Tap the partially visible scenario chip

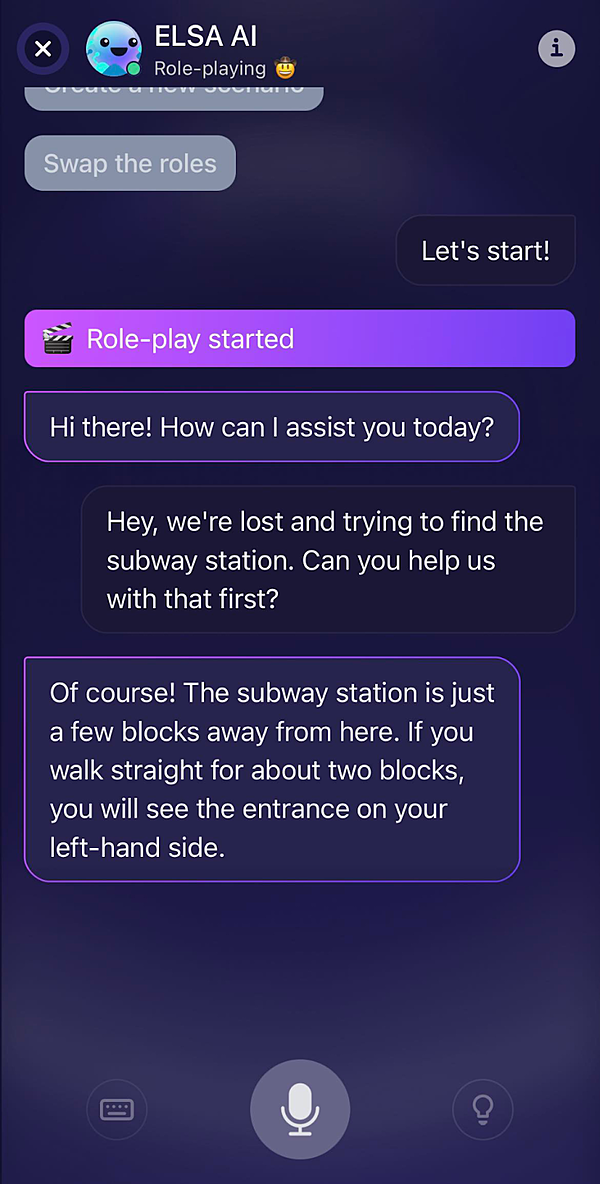pos(174,97)
